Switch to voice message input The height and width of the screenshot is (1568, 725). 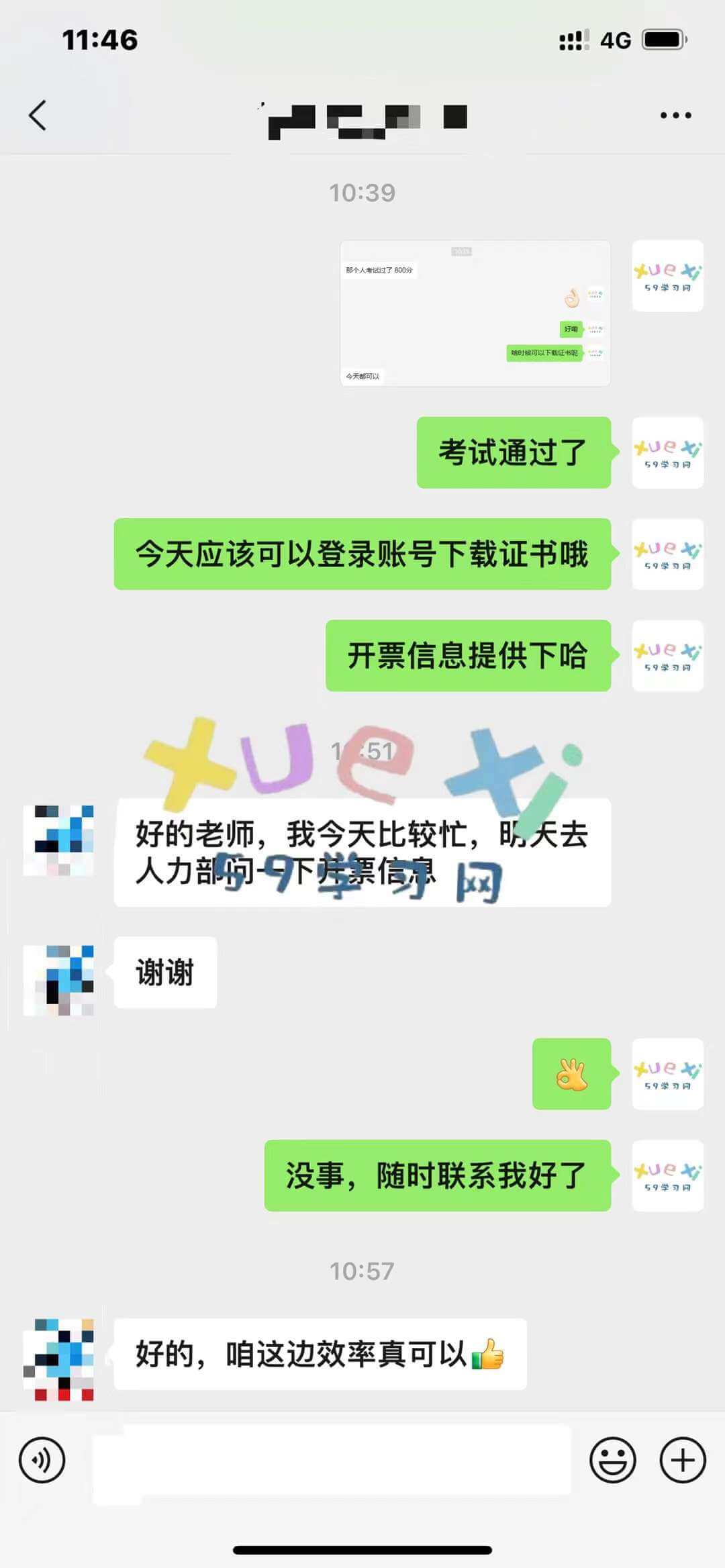[x=42, y=1460]
